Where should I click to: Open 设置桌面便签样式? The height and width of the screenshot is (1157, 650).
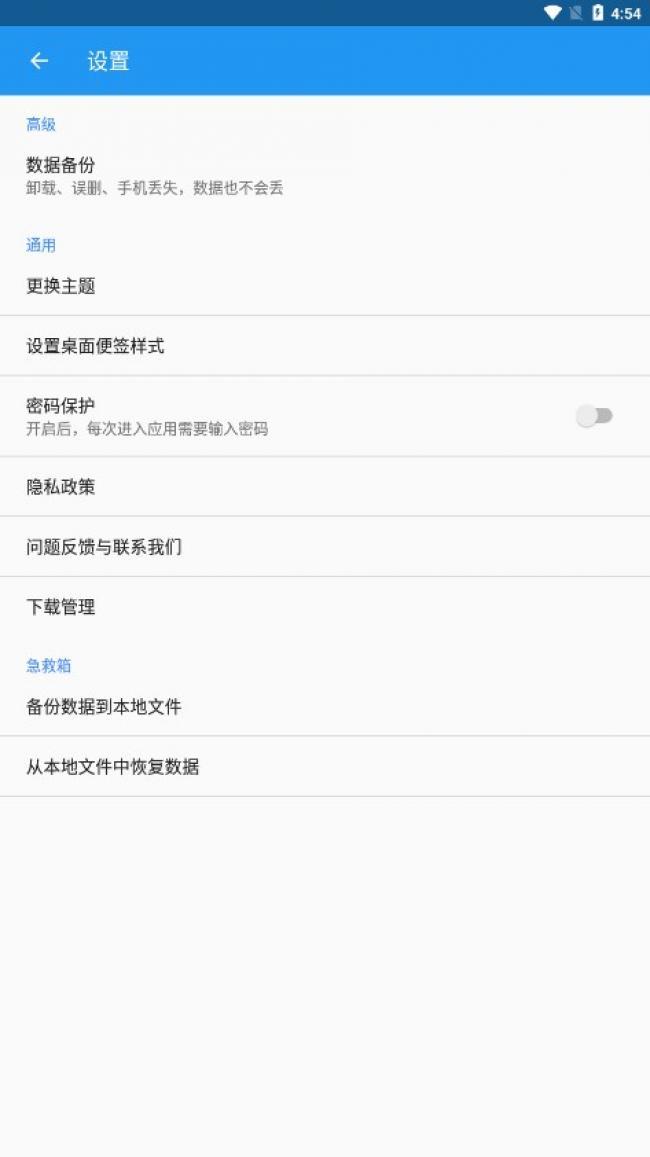[325, 346]
